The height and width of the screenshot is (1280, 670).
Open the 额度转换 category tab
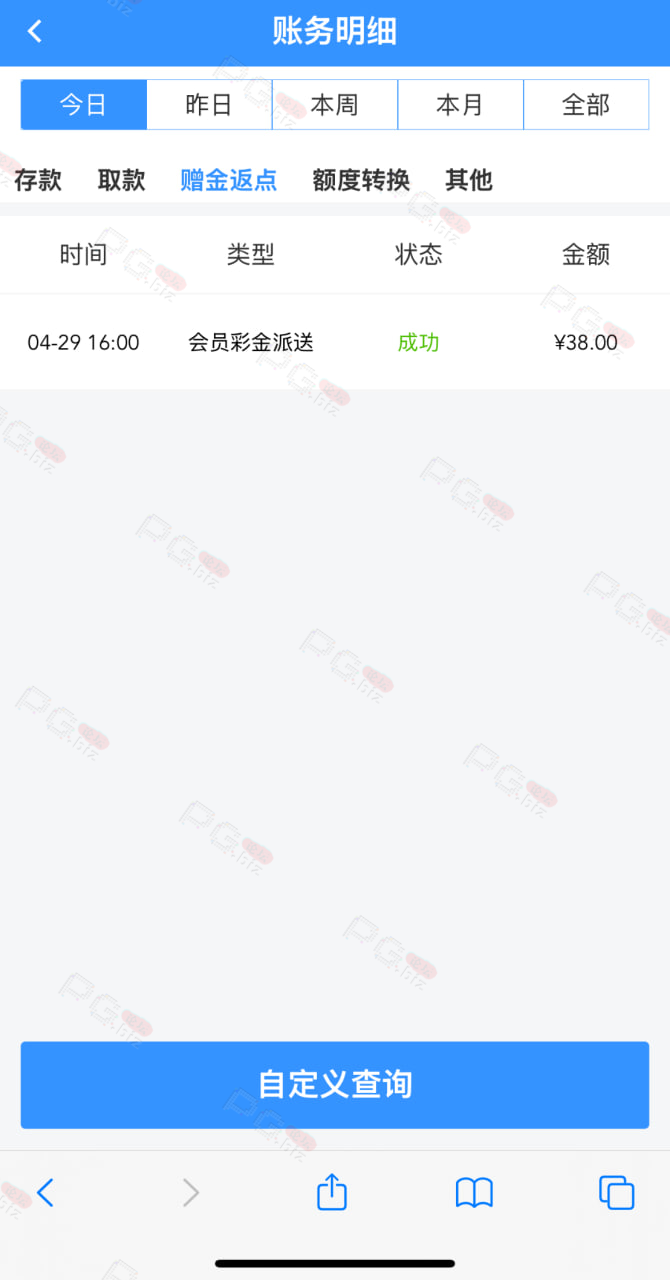tap(361, 180)
